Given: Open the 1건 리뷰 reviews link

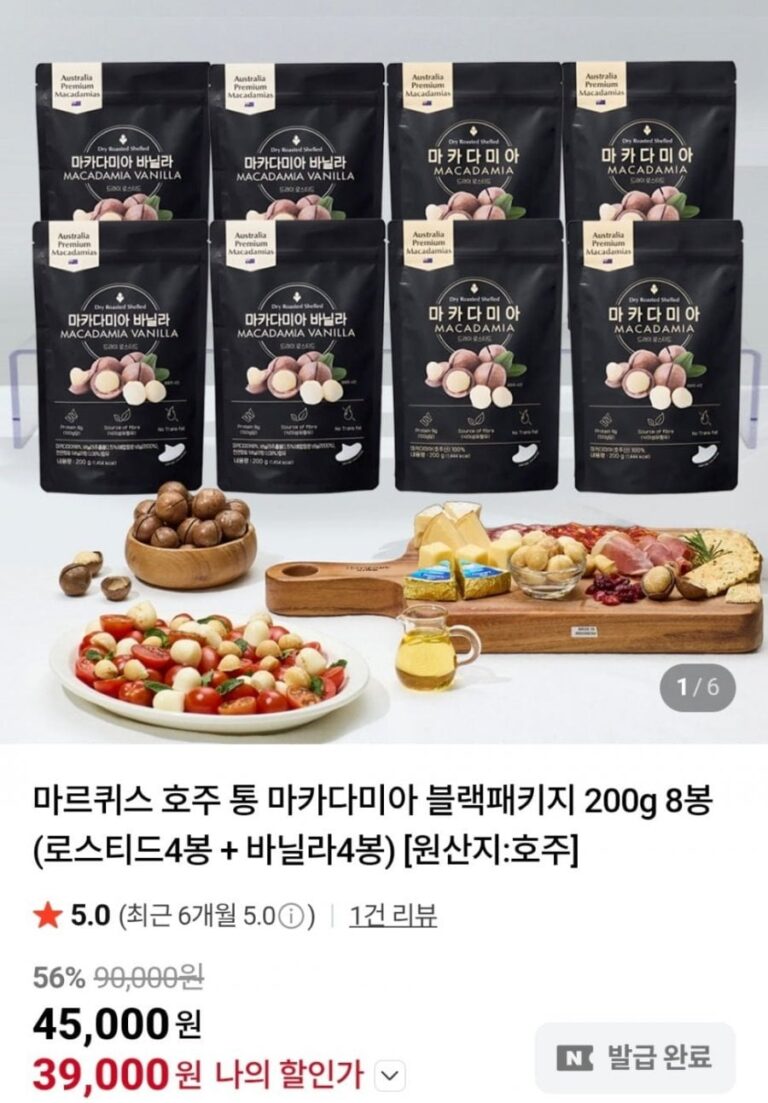Looking at the screenshot, I should [x=392, y=915].
